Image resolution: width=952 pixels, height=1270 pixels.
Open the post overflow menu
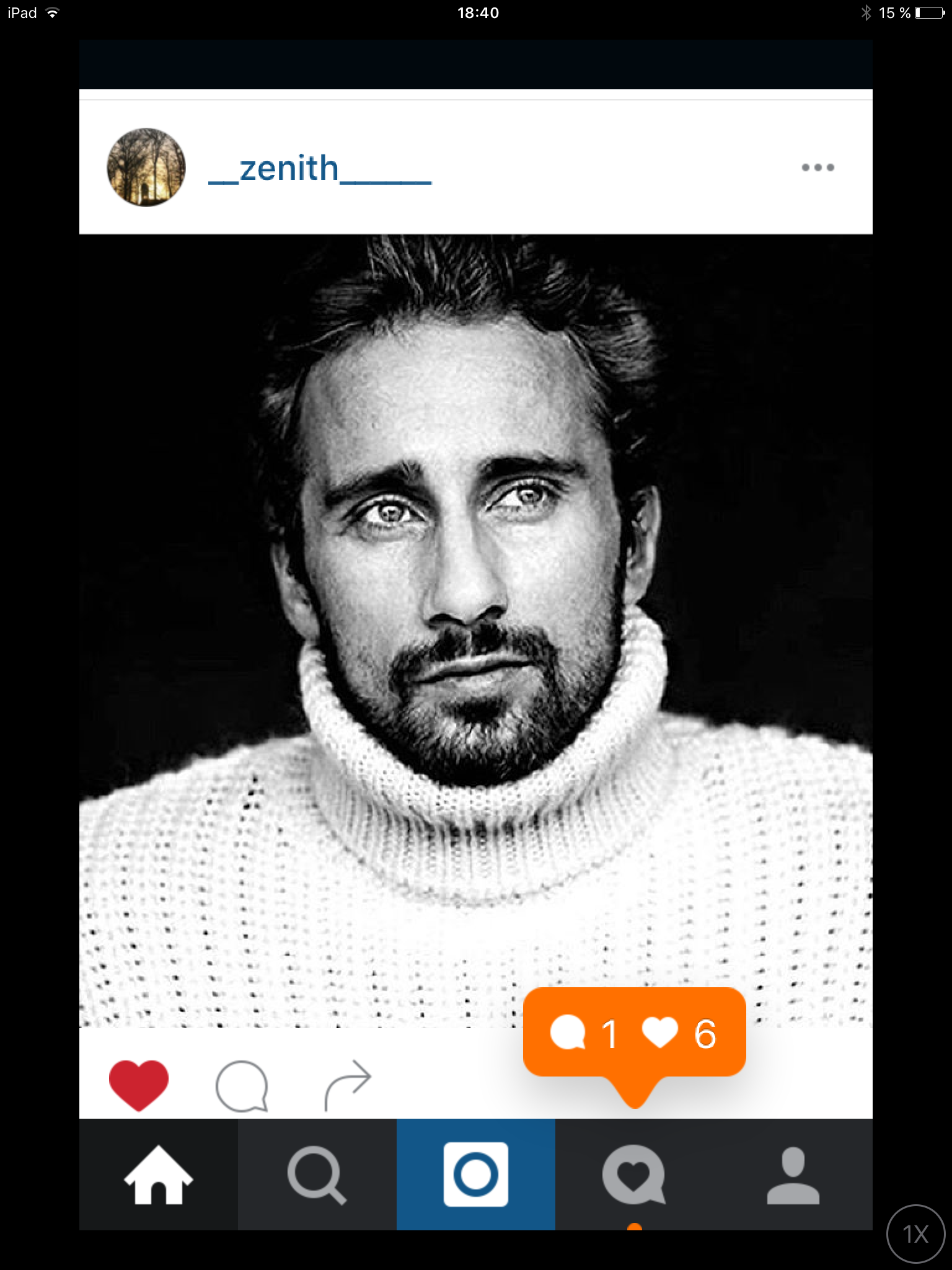(818, 167)
